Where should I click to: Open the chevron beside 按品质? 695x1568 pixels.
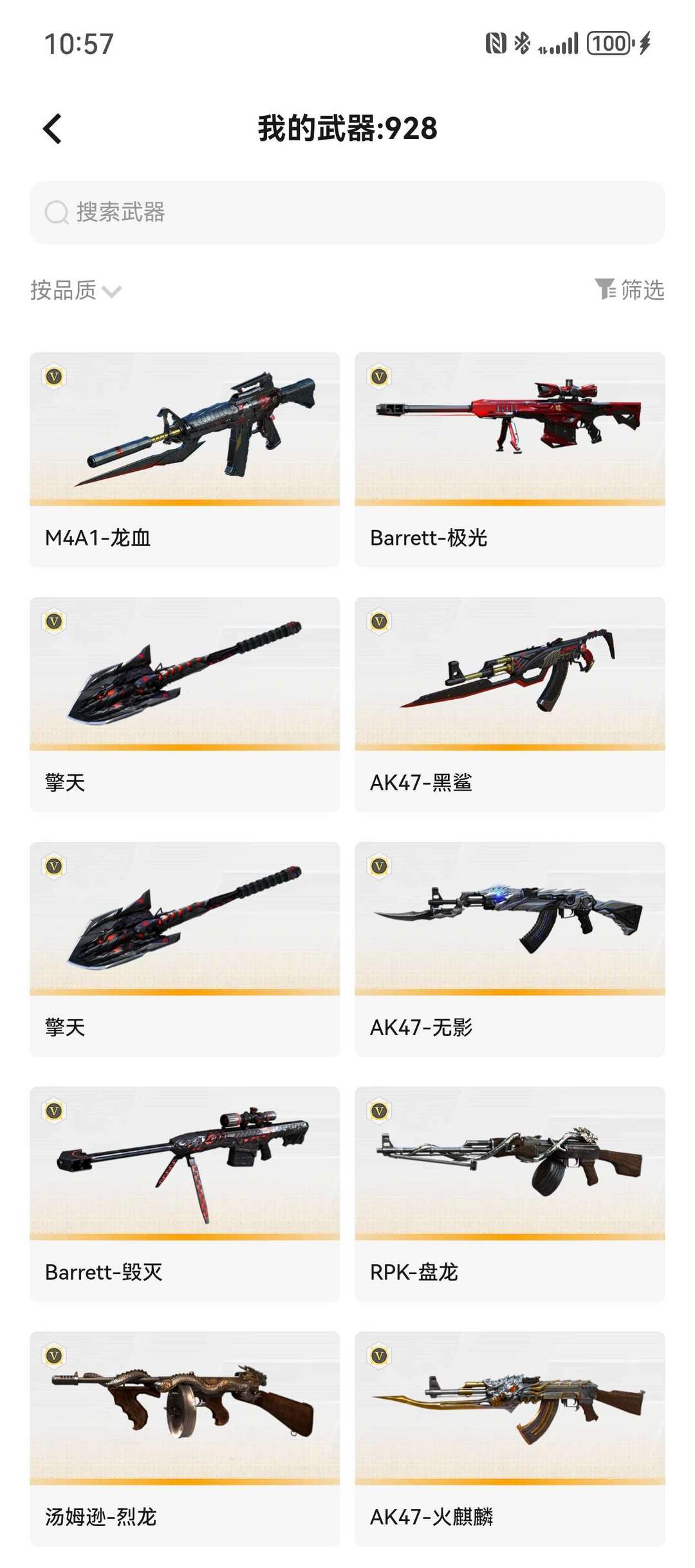click(x=113, y=293)
